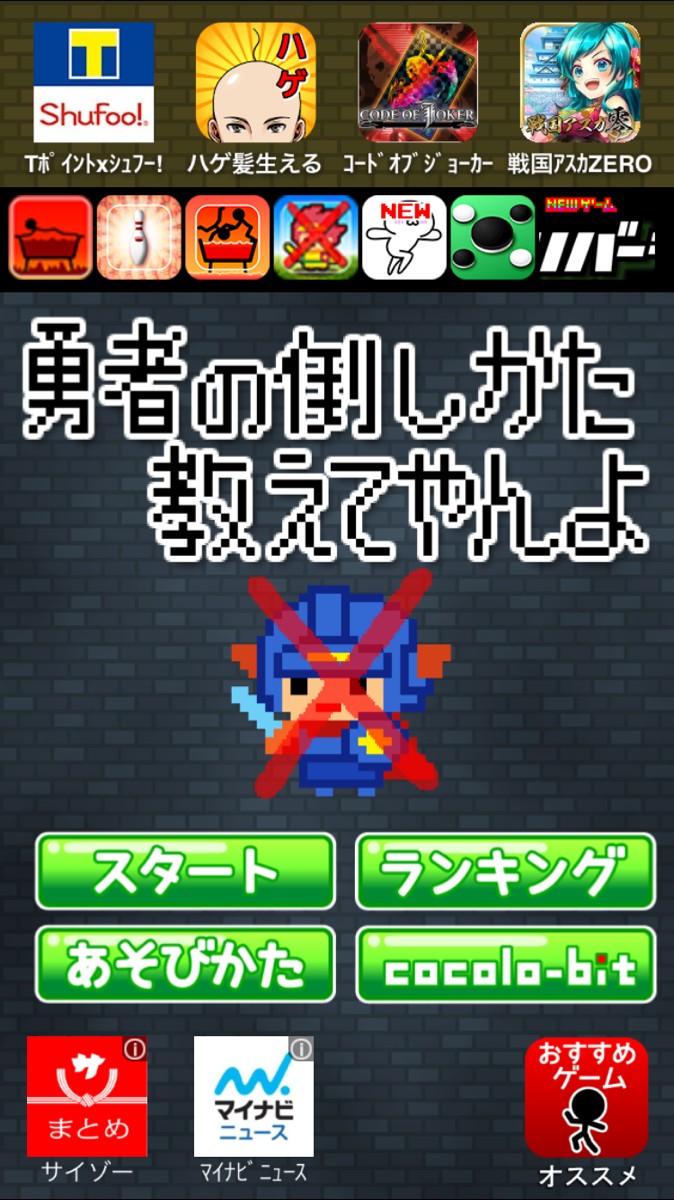The height and width of the screenshot is (1200, 674).
Task: View あそびかた how-to-play instructions
Action: [185, 965]
